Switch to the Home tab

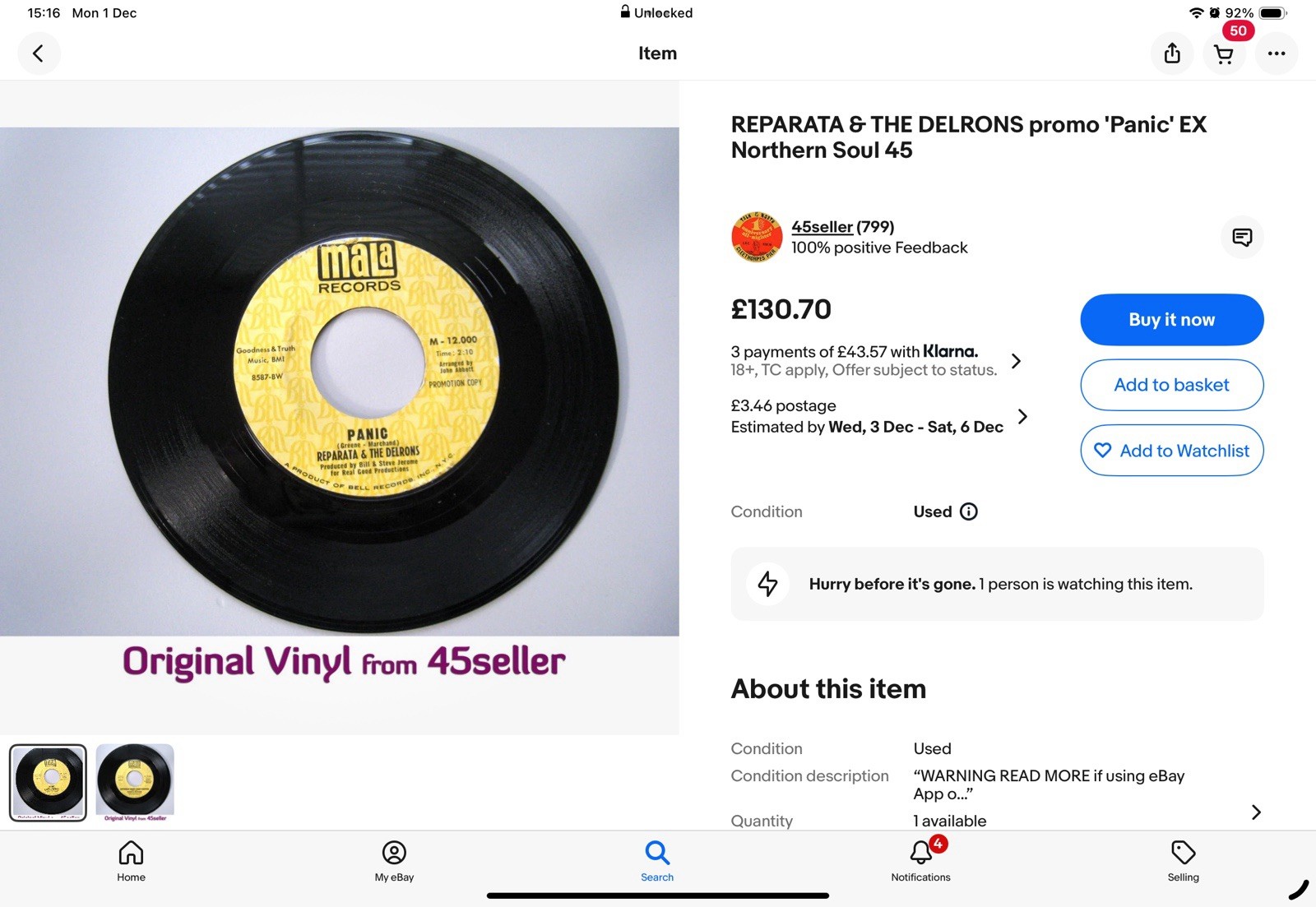click(131, 861)
